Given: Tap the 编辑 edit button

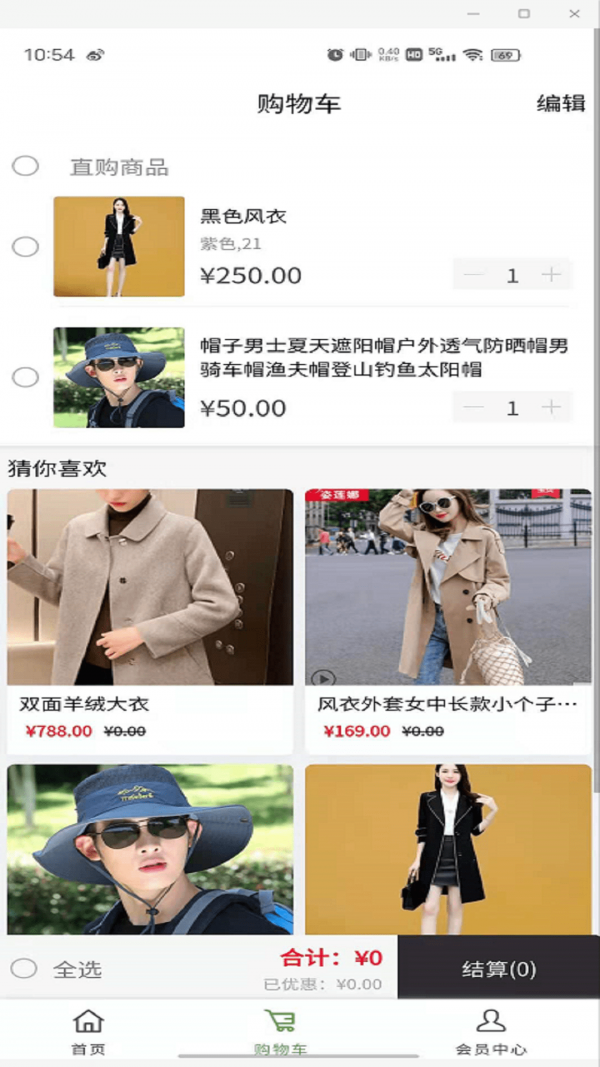Looking at the screenshot, I should (560, 103).
